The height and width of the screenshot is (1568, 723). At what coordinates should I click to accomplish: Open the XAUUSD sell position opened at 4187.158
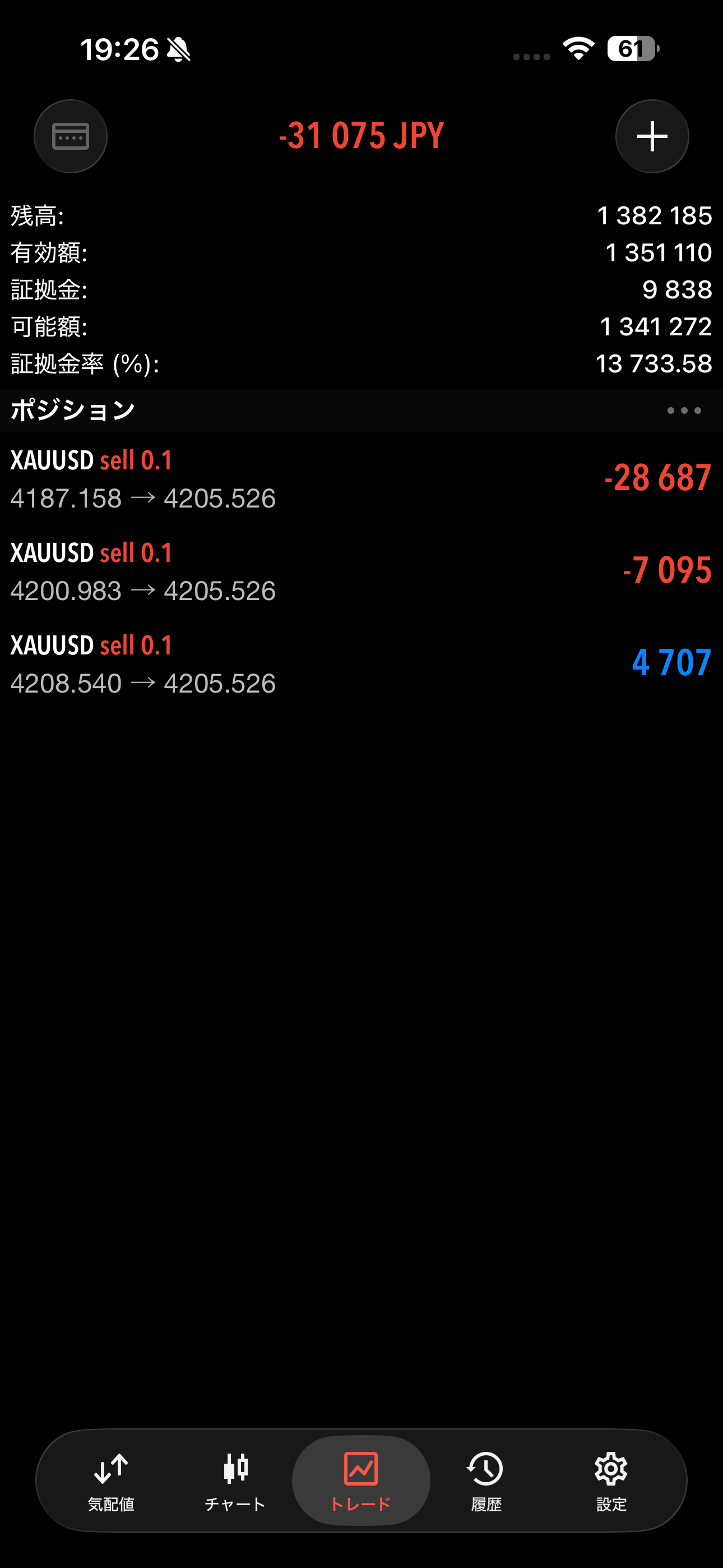point(361,479)
